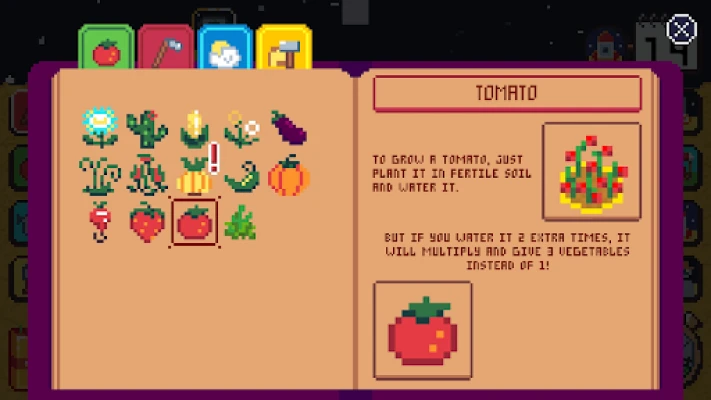Open the corn entry
Image resolution: width=711 pixels, height=400 pixels.
194,128
